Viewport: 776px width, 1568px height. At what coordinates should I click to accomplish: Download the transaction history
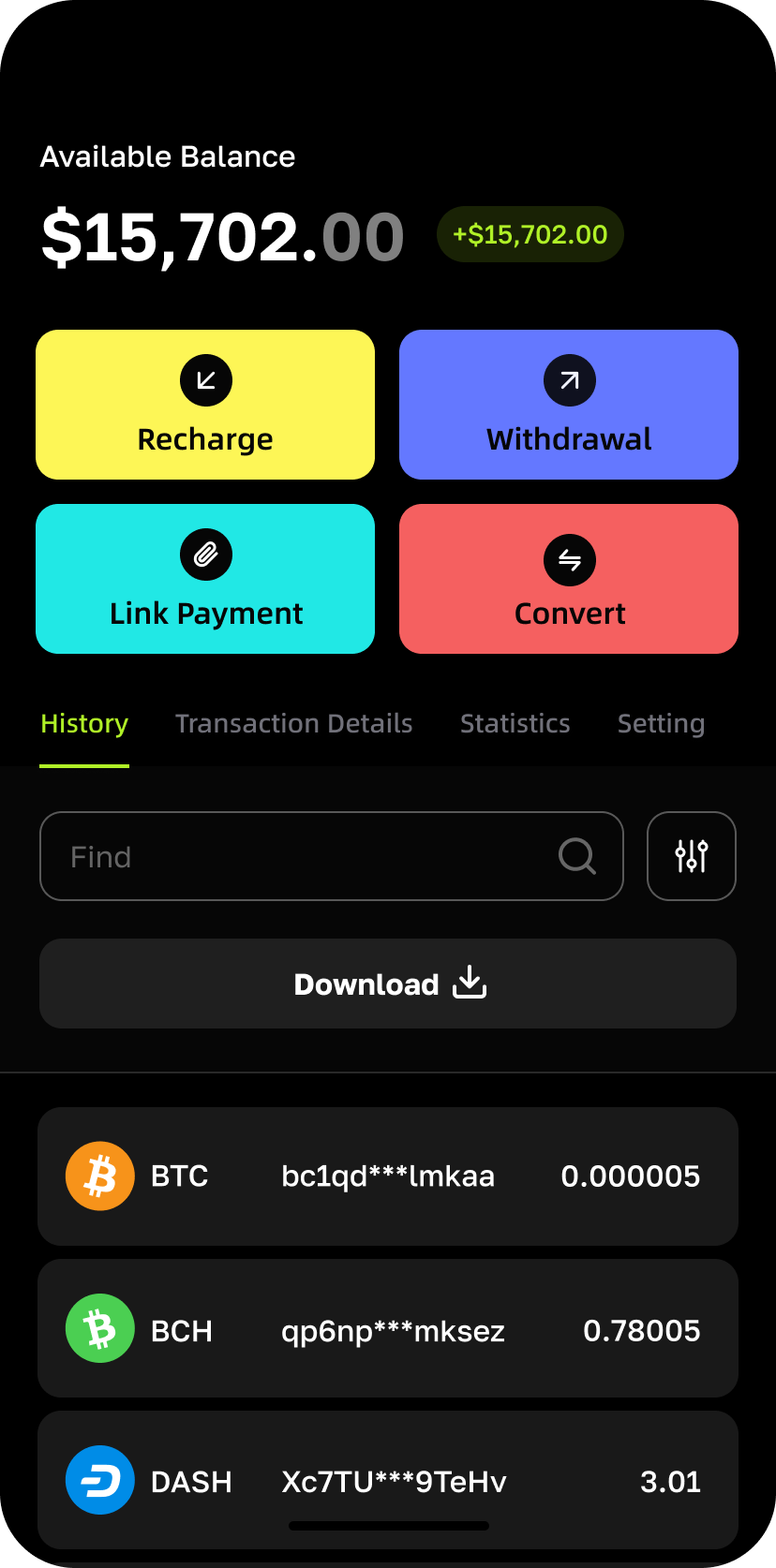(388, 984)
